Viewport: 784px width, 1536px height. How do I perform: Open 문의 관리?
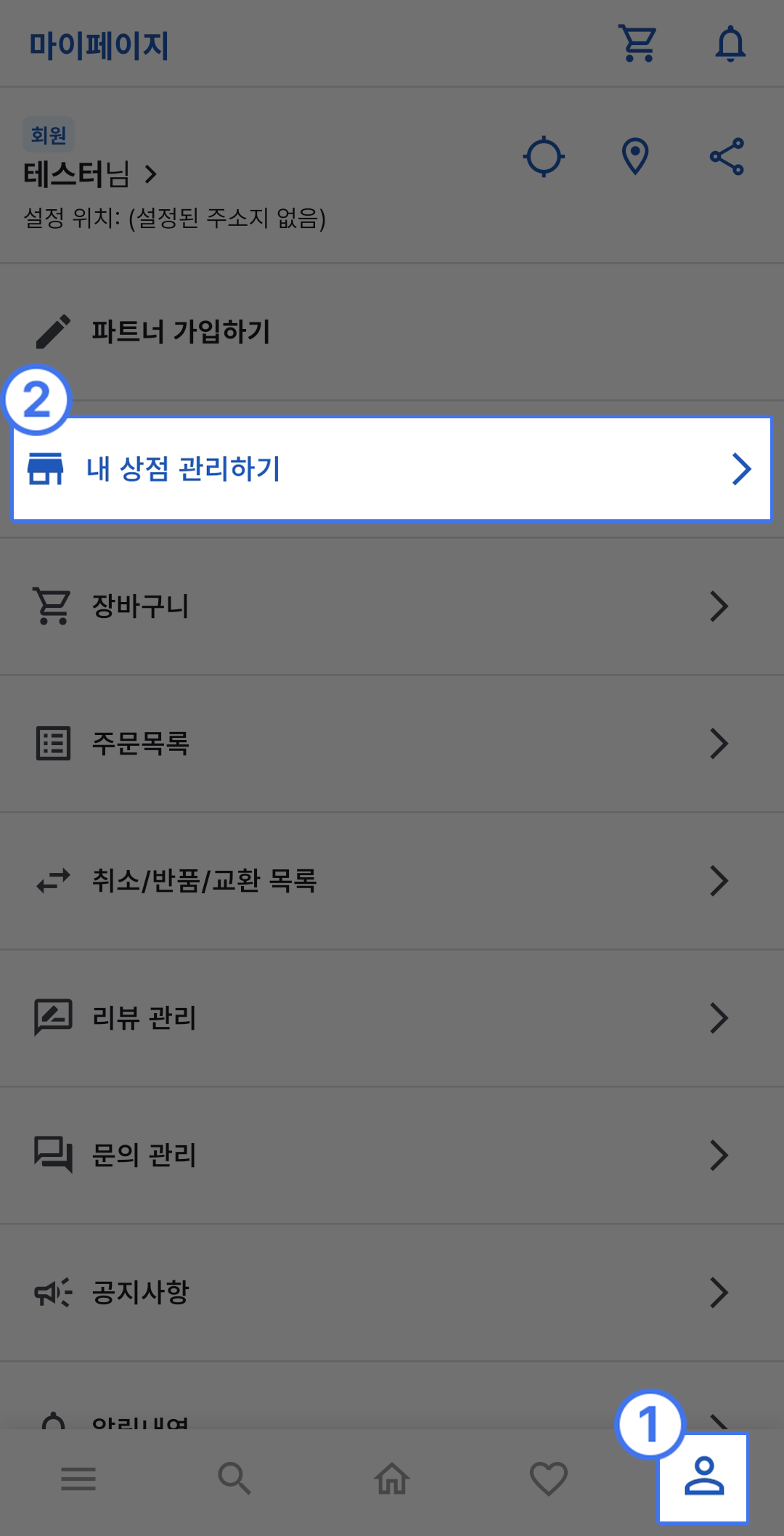pos(392,1155)
